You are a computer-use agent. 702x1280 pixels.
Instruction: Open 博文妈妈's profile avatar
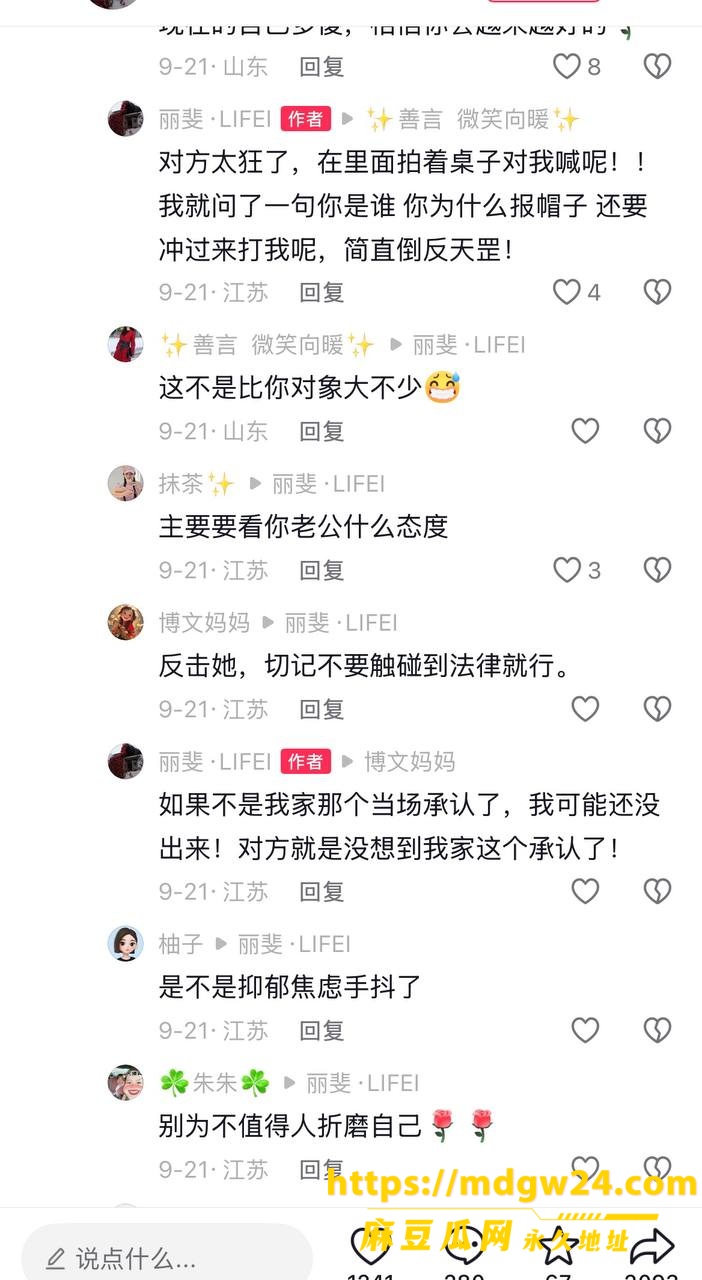126,622
